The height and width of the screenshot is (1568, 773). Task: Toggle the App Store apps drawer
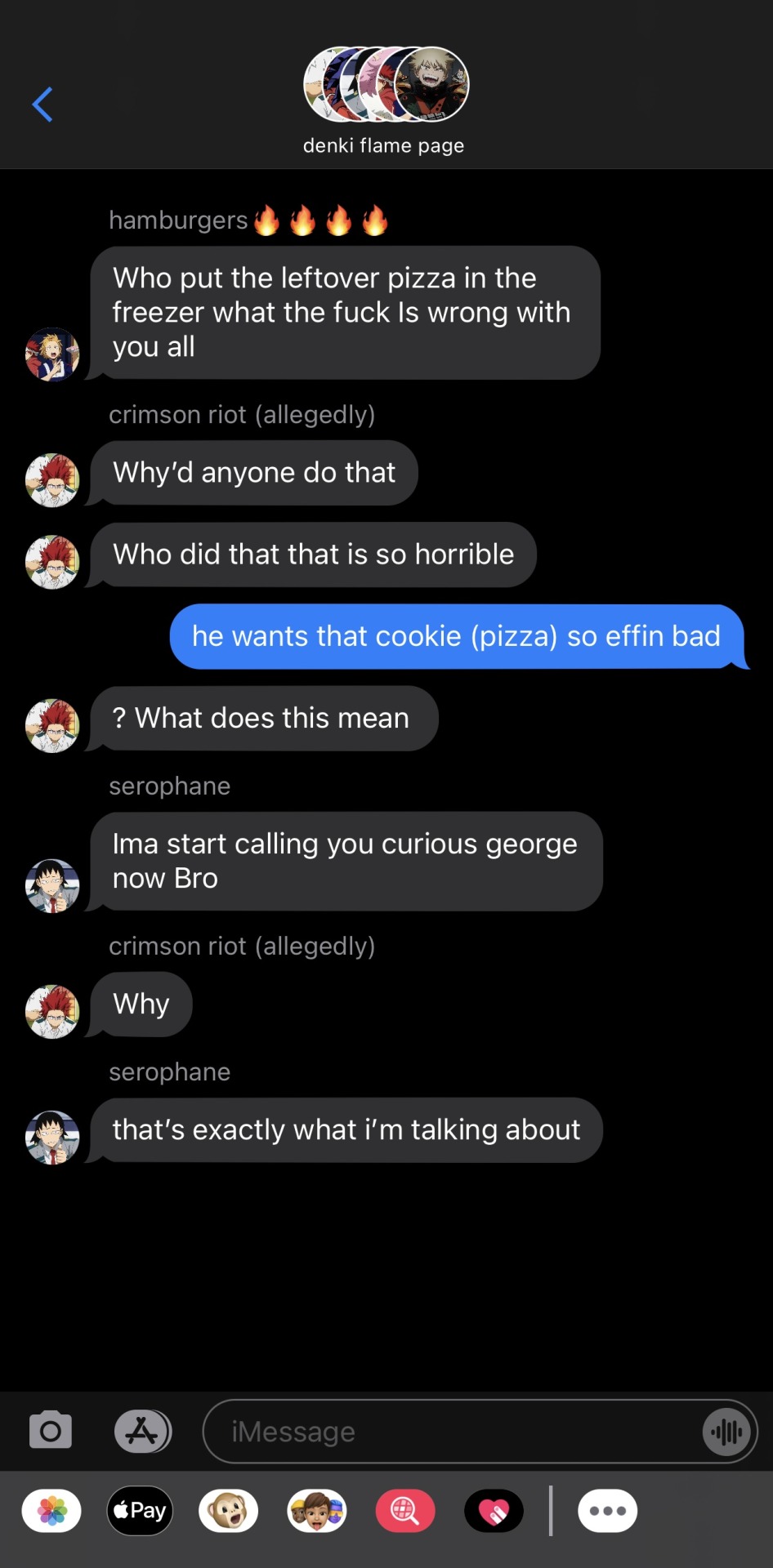(142, 1431)
